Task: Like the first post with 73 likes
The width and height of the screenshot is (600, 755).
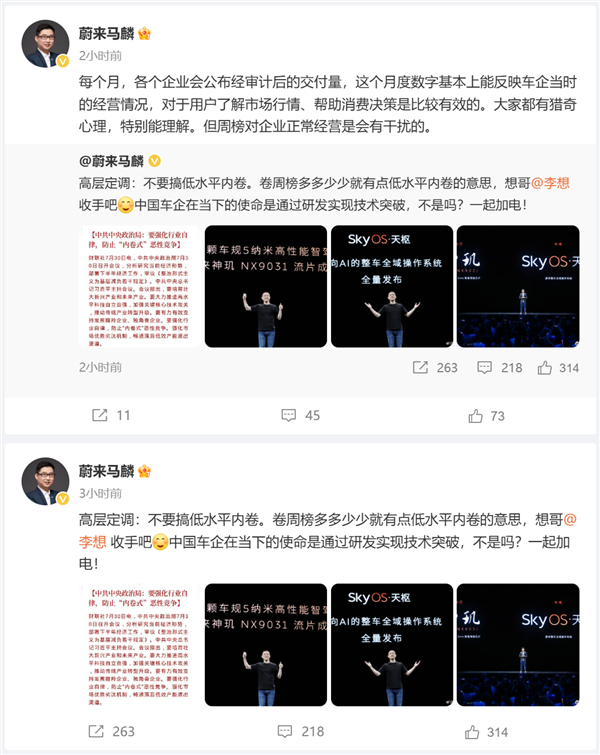Action: [488, 415]
